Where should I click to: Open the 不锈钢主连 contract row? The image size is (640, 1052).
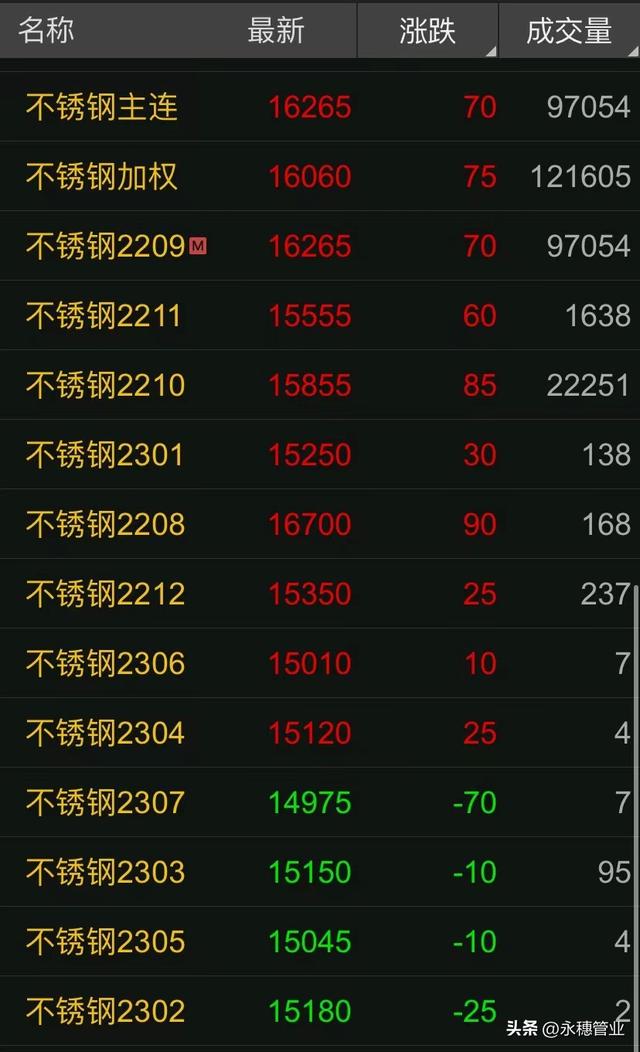[x=101, y=107]
